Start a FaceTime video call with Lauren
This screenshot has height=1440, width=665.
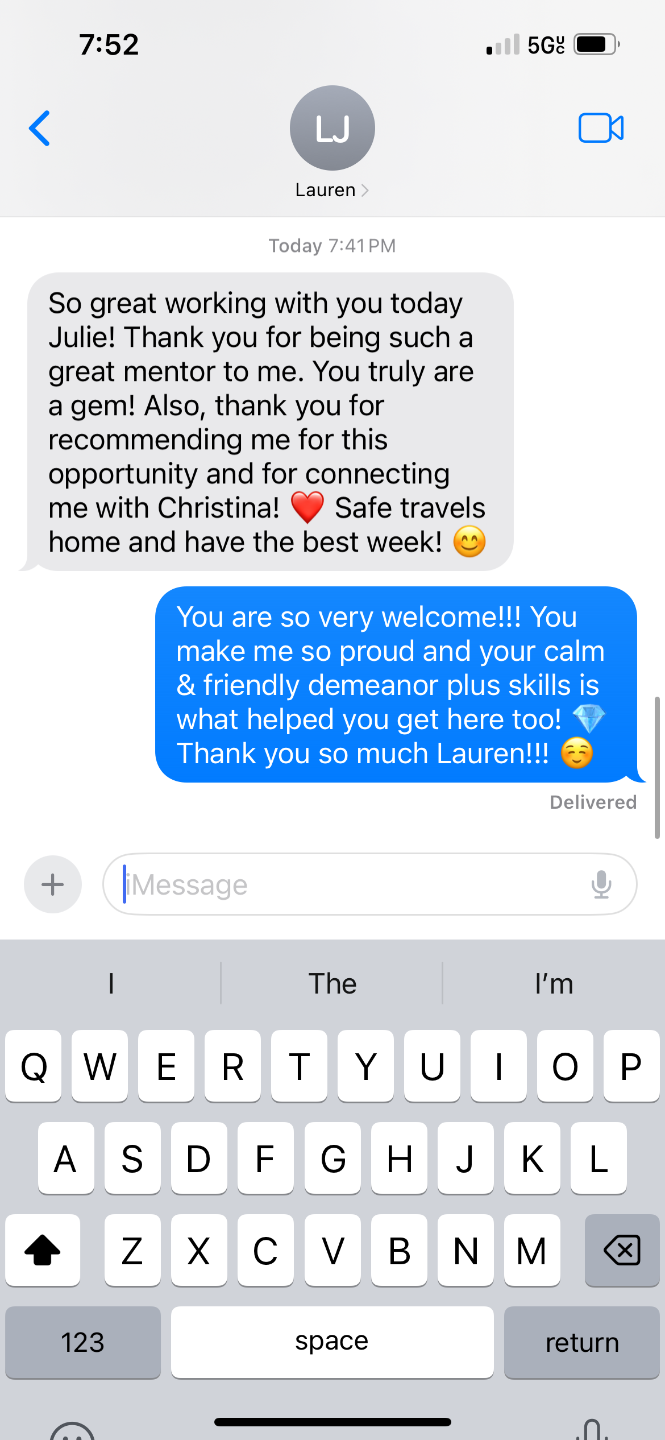(x=601, y=128)
